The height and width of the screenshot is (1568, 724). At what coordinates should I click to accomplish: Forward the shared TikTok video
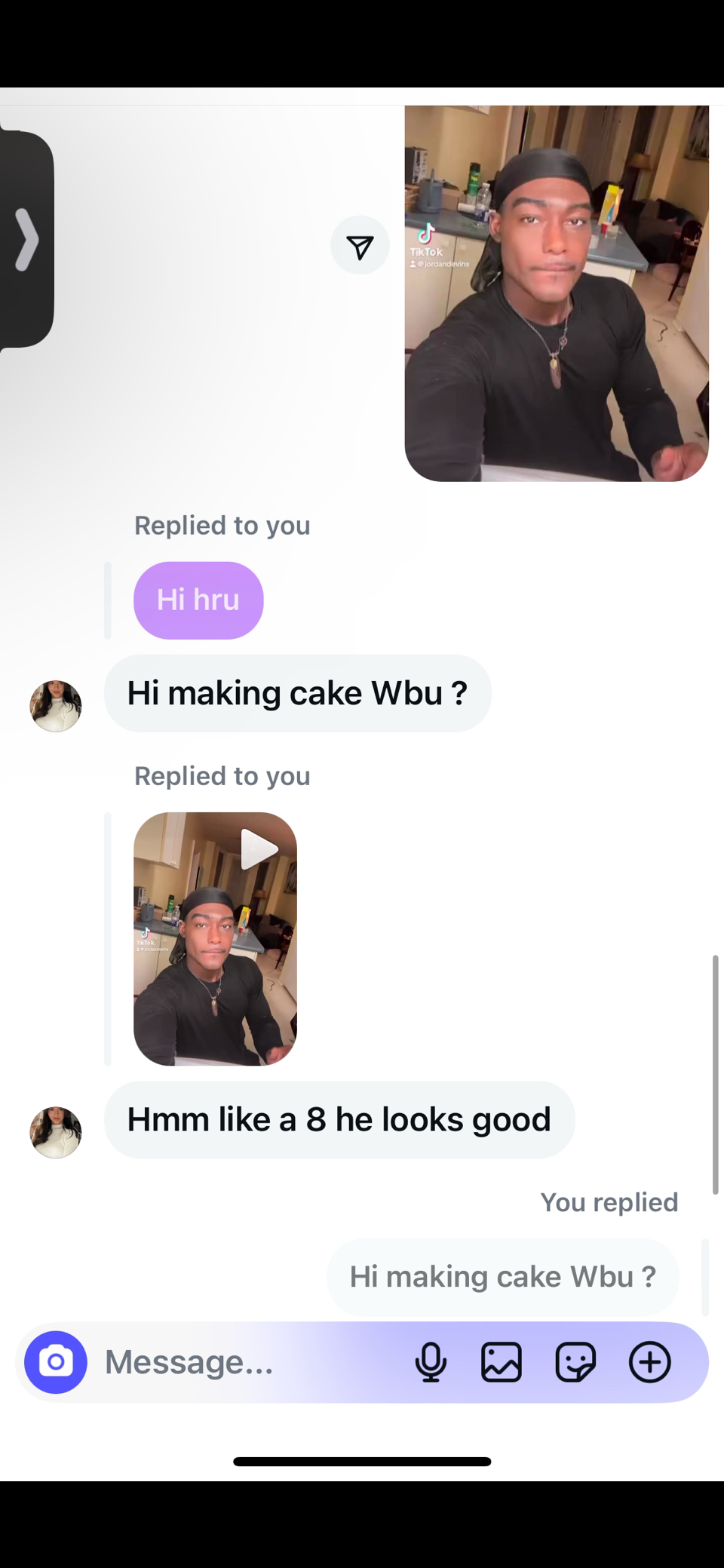360,246
